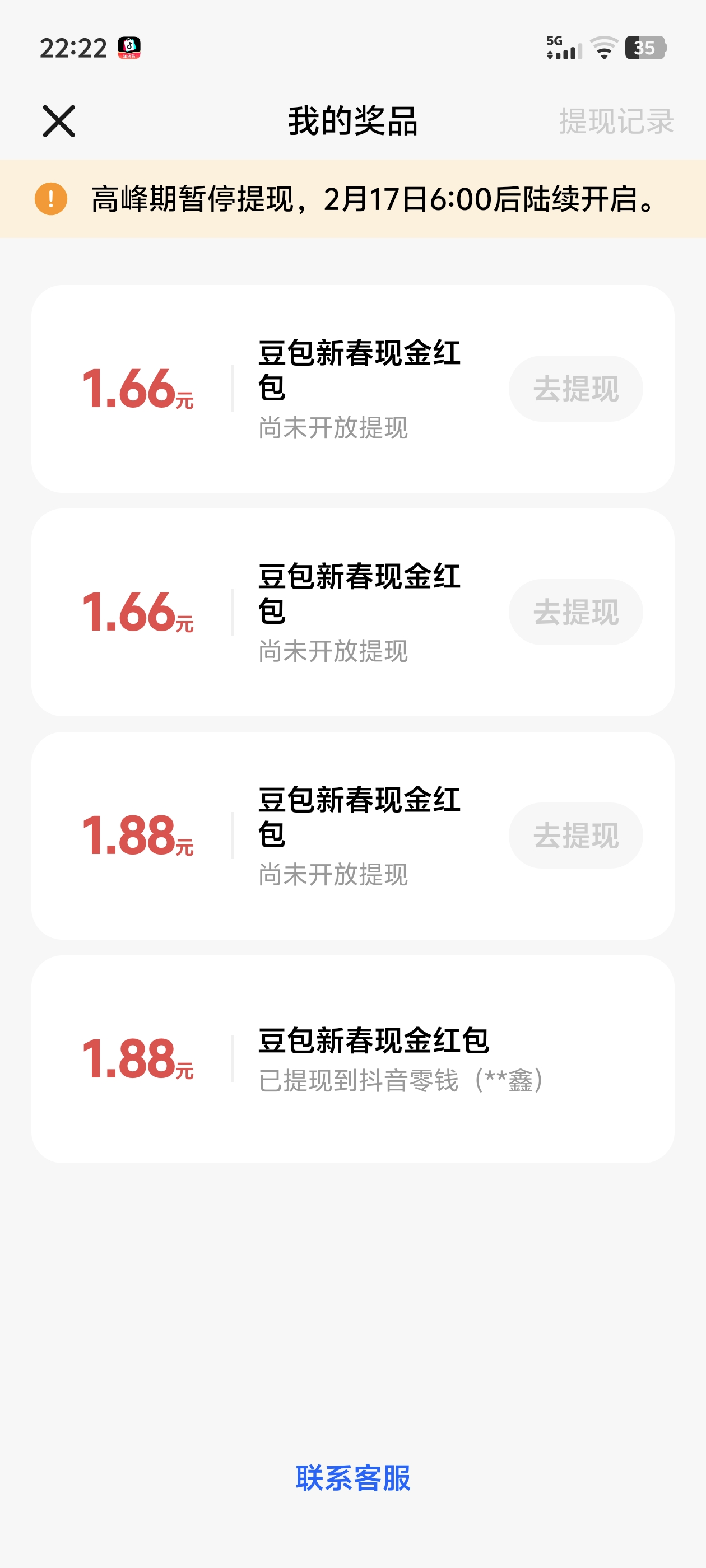706x1568 pixels.
Task: Select the withdrawn 1.88元 prize card
Action: coord(354,1062)
